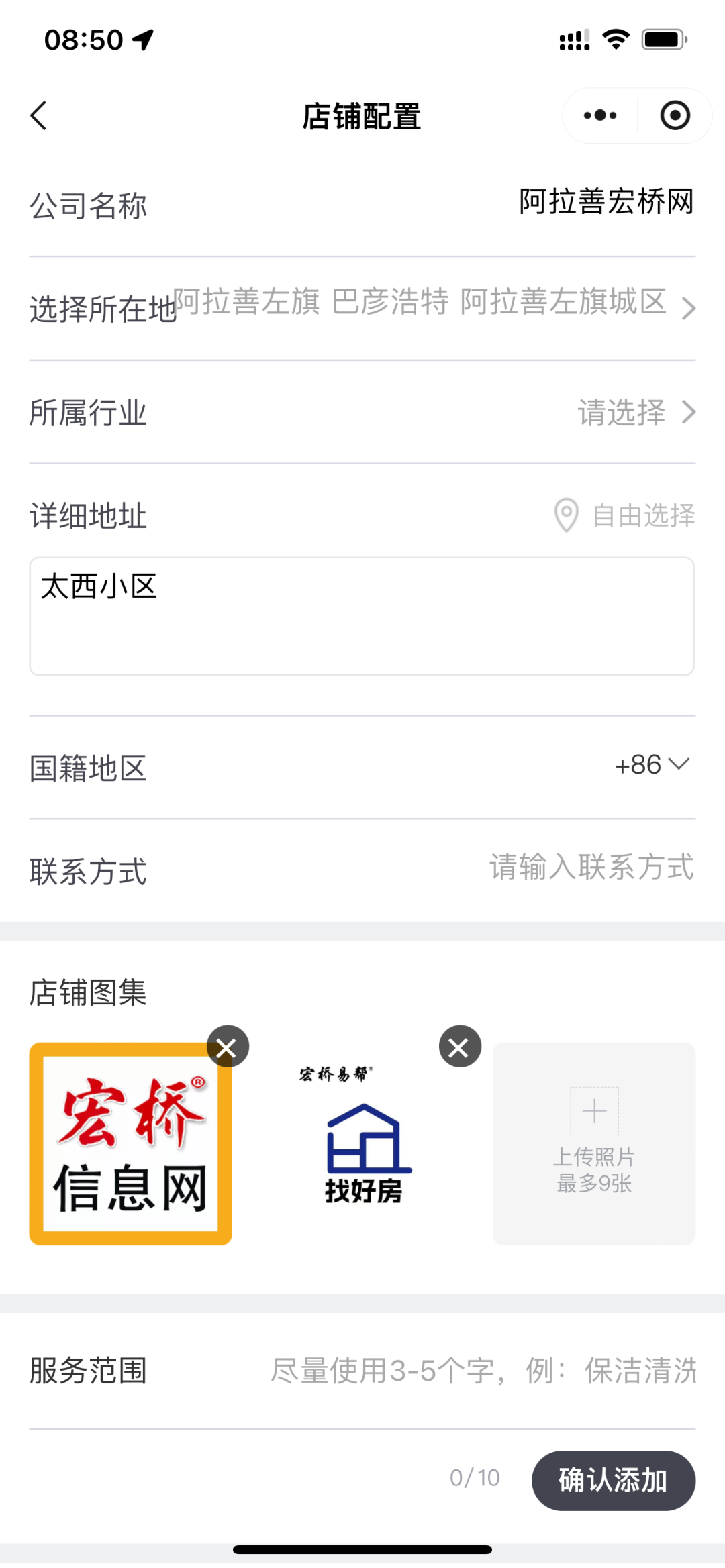Upload a new photo via 上传照片

[x=594, y=1143]
